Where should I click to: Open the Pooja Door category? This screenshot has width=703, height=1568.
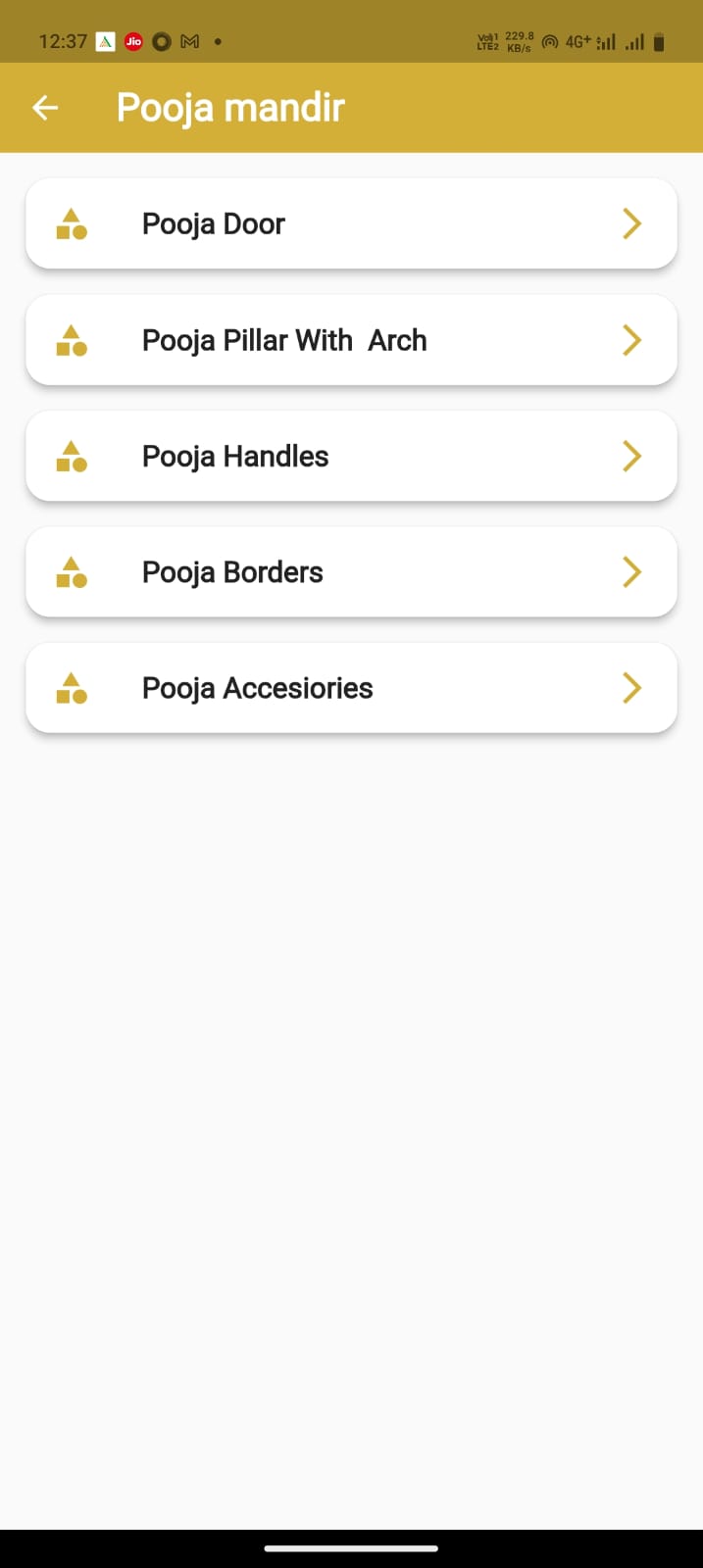click(351, 224)
